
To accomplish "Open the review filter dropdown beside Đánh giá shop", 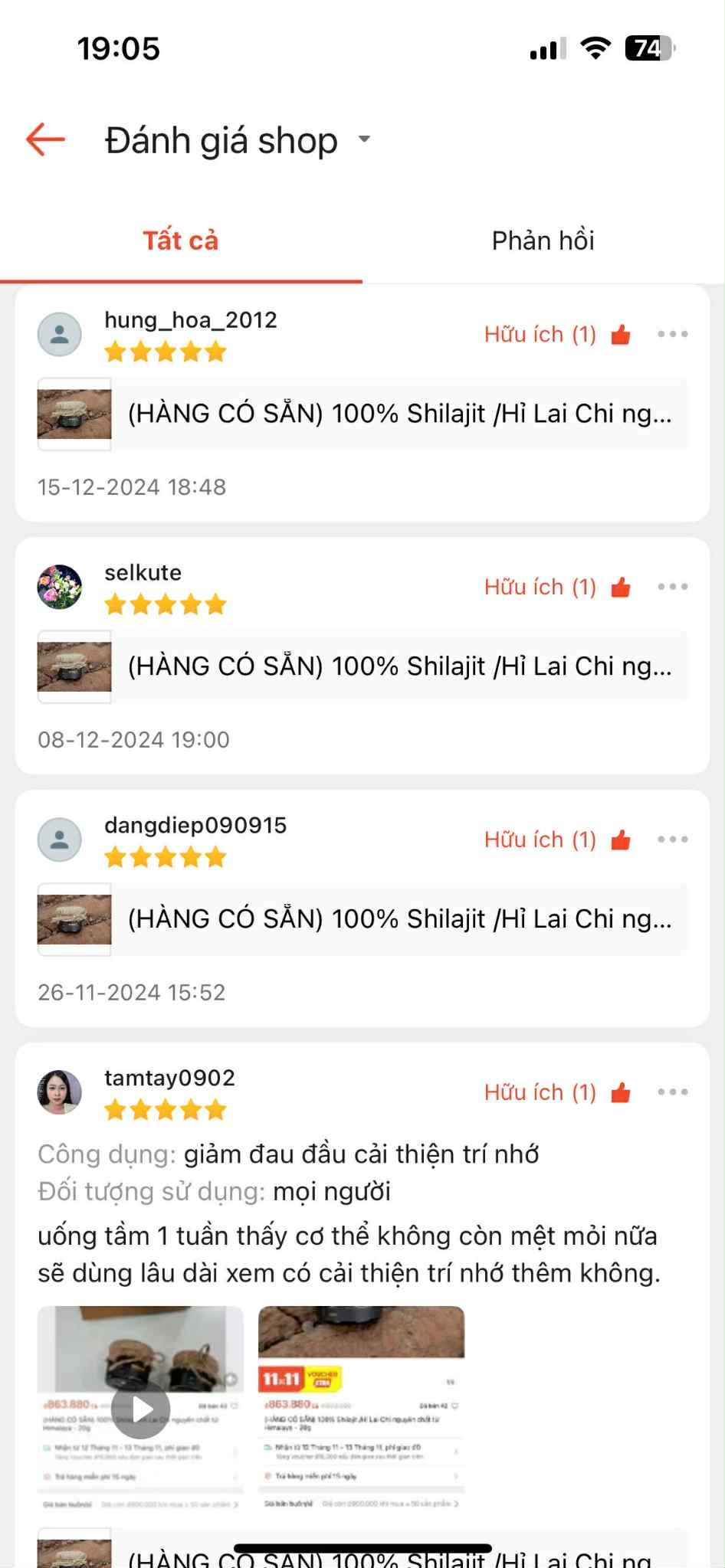I will click(x=363, y=139).
